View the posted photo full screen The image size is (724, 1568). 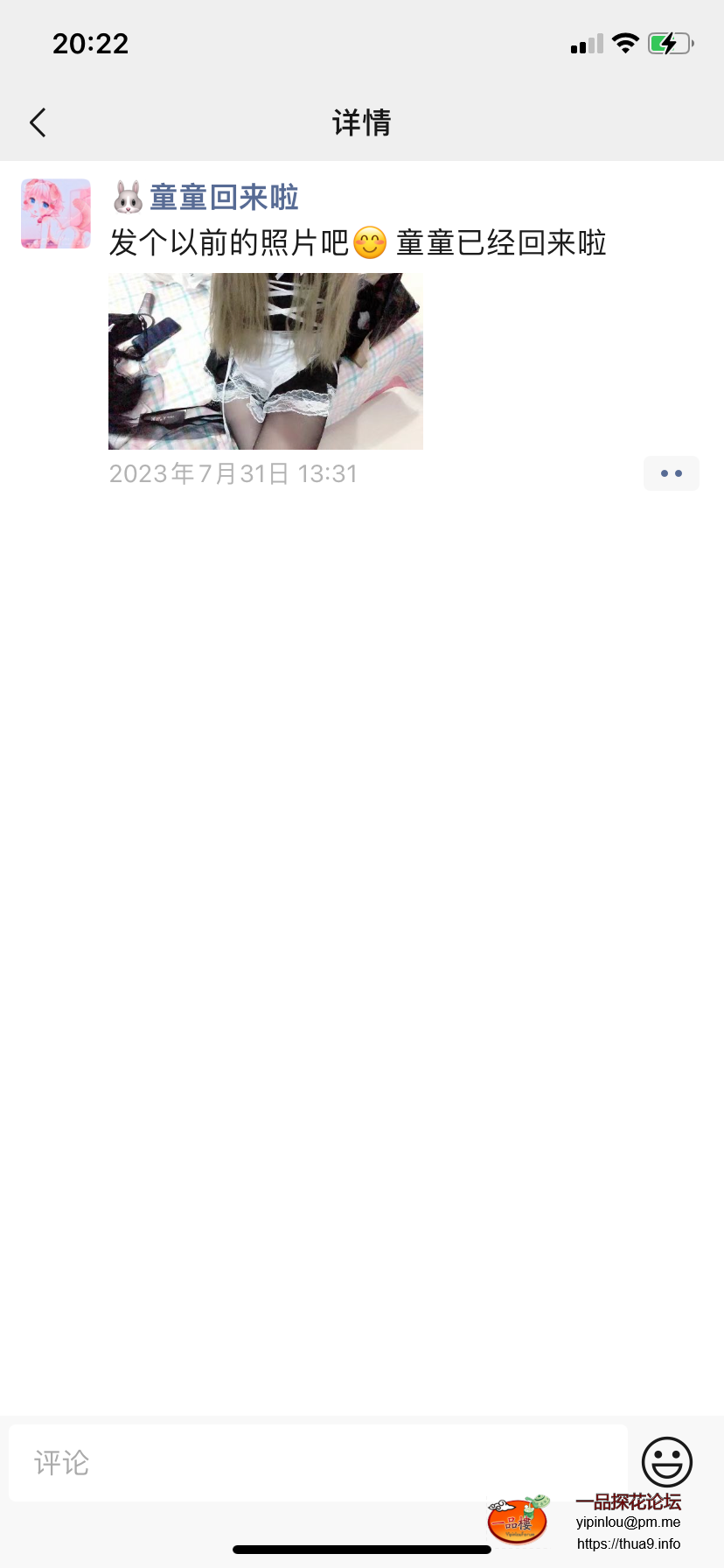click(265, 361)
